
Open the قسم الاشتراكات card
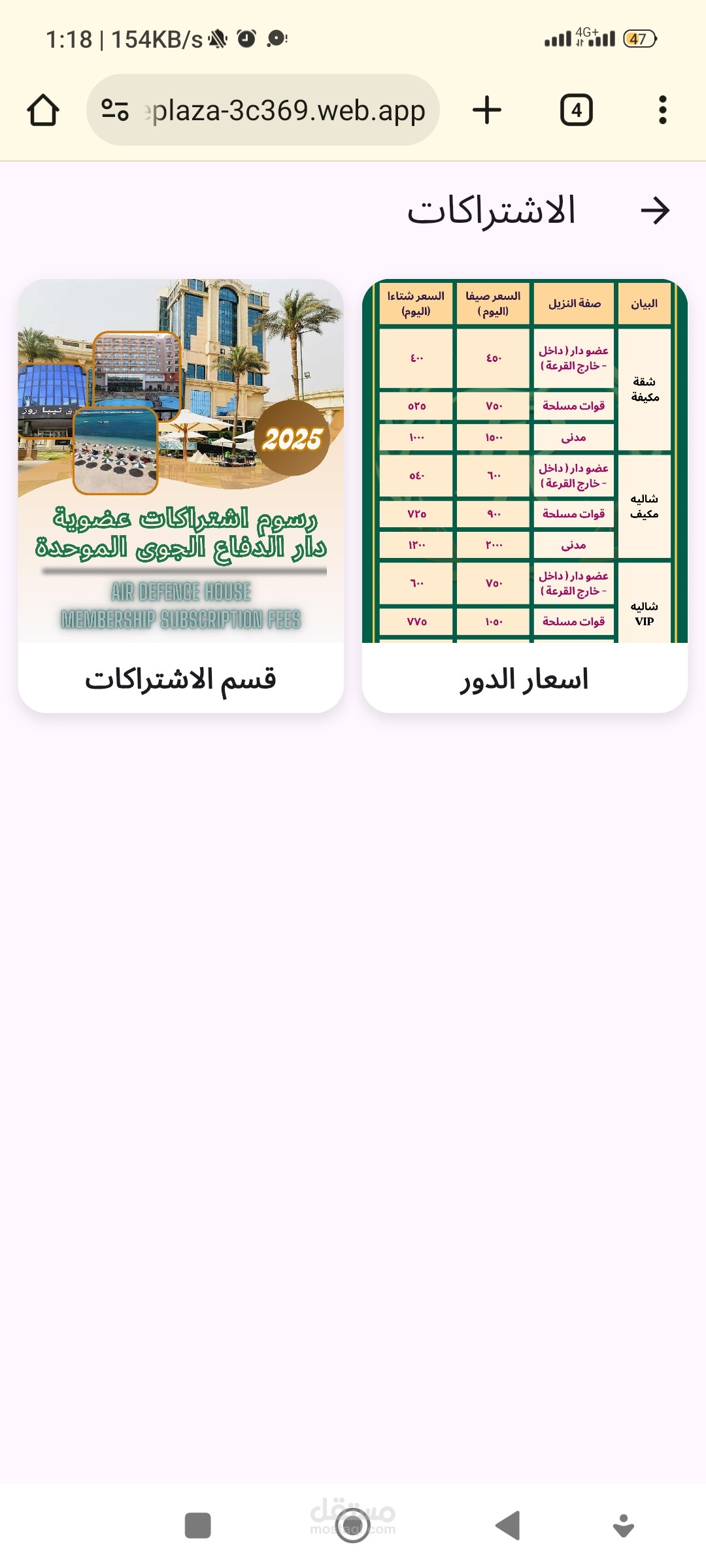[181, 496]
